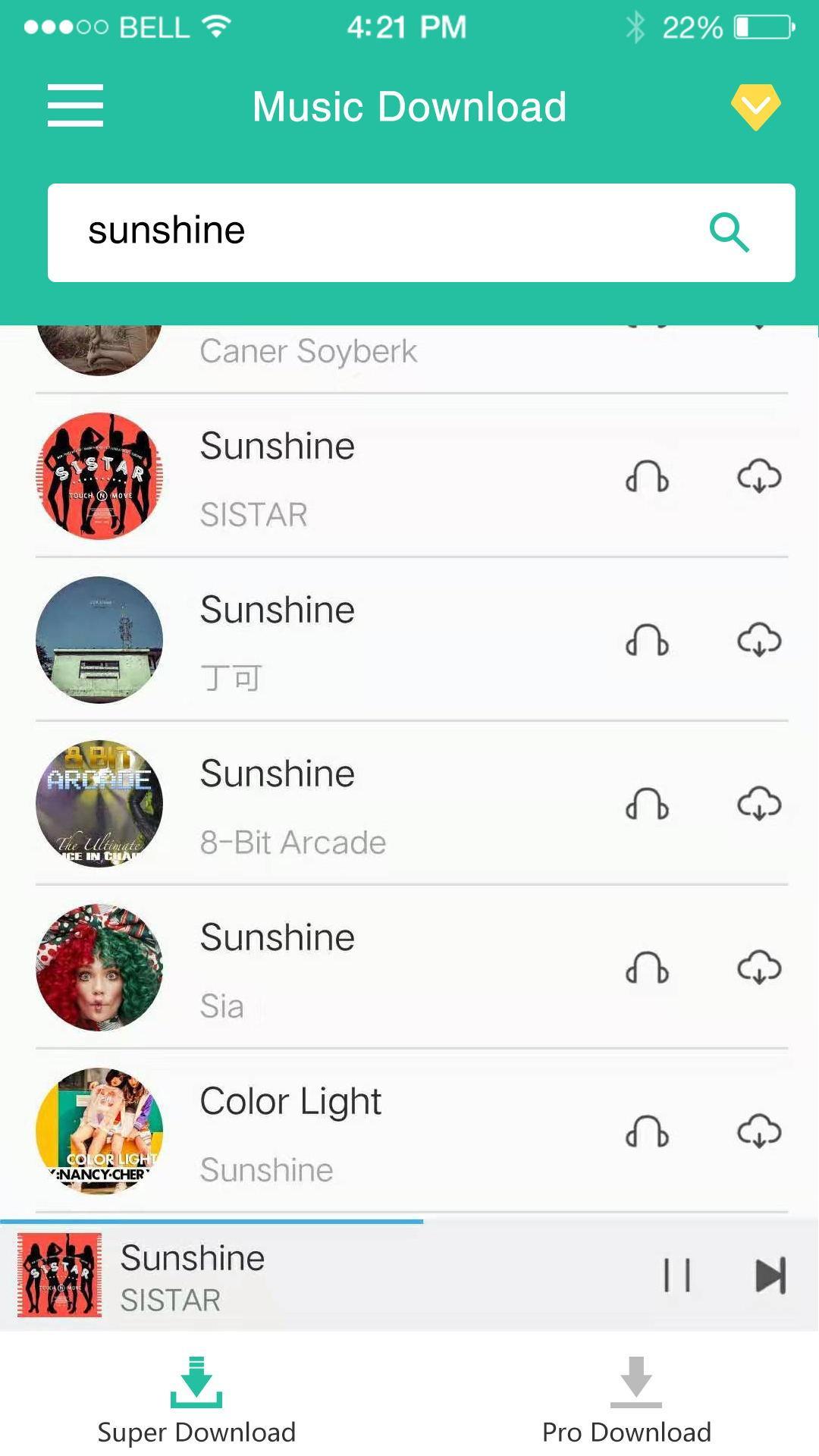Listen to Sunshine by SISTAR
Image resolution: width=819 pixels, height=1456 pixels.
tap(647, 477)
